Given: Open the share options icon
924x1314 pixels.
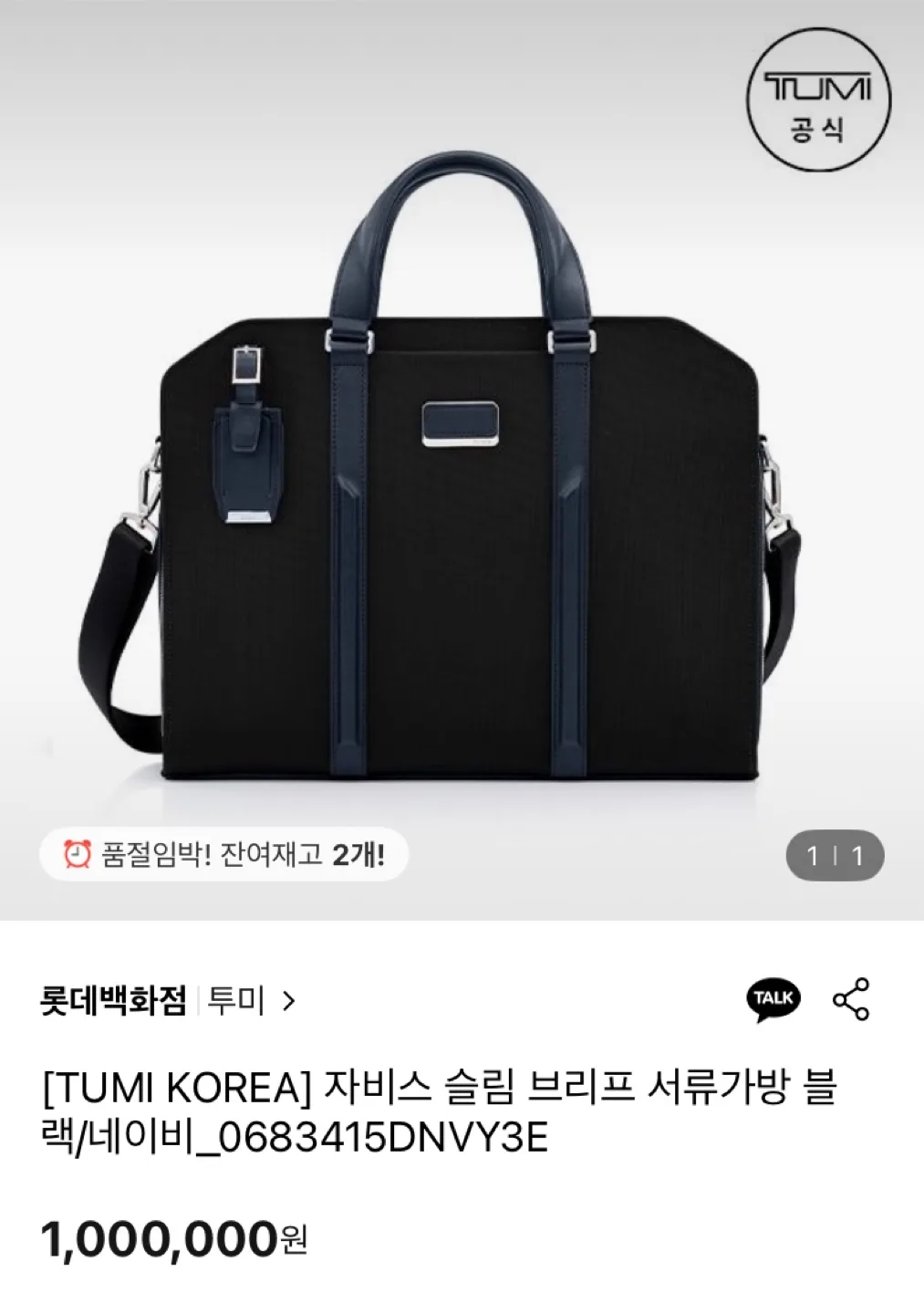Looking at the screenshot, I should (851, 999).
